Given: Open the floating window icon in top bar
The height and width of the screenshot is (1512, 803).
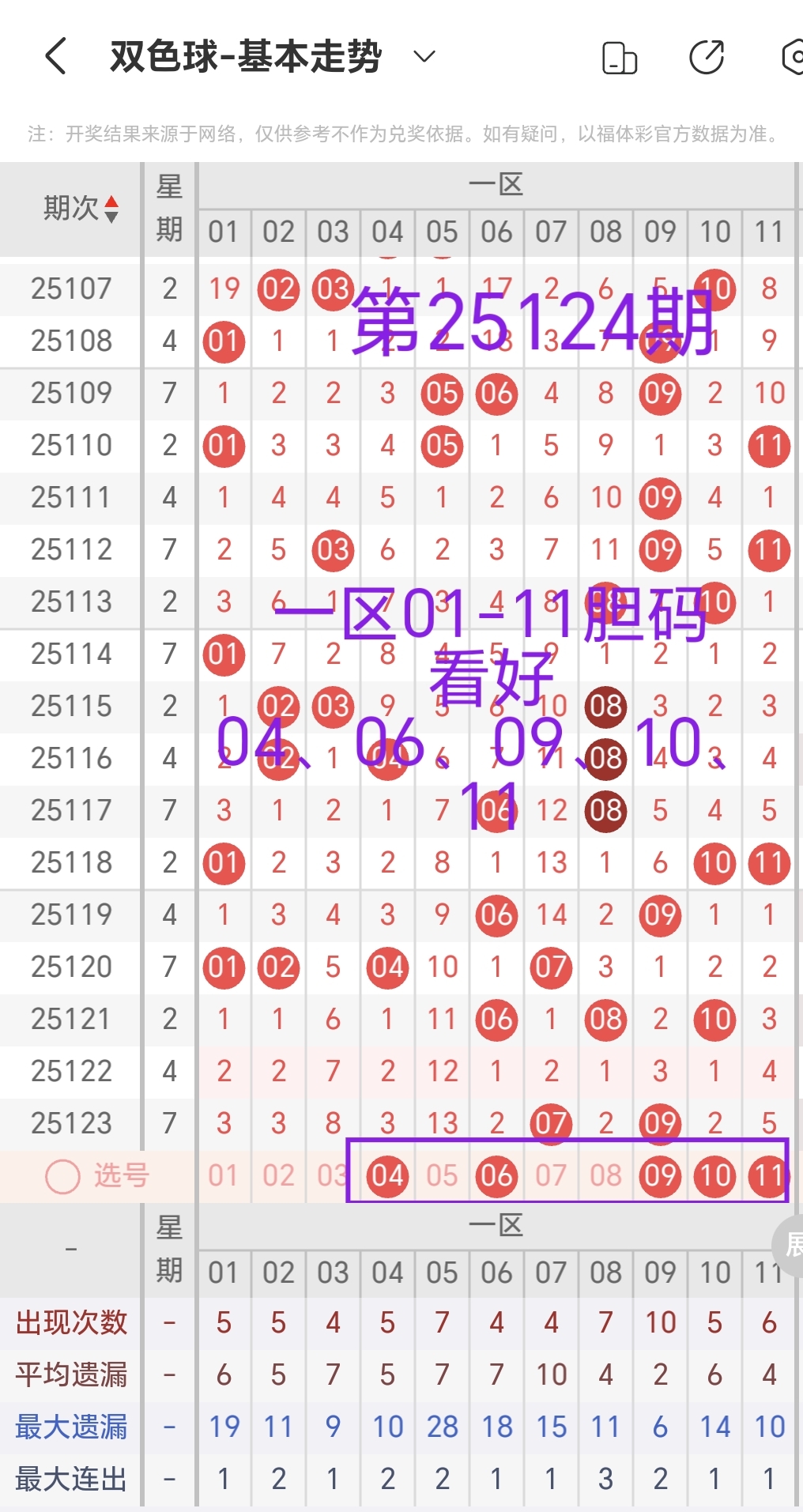Looking at the screenshot, I should tap(619, 56).
